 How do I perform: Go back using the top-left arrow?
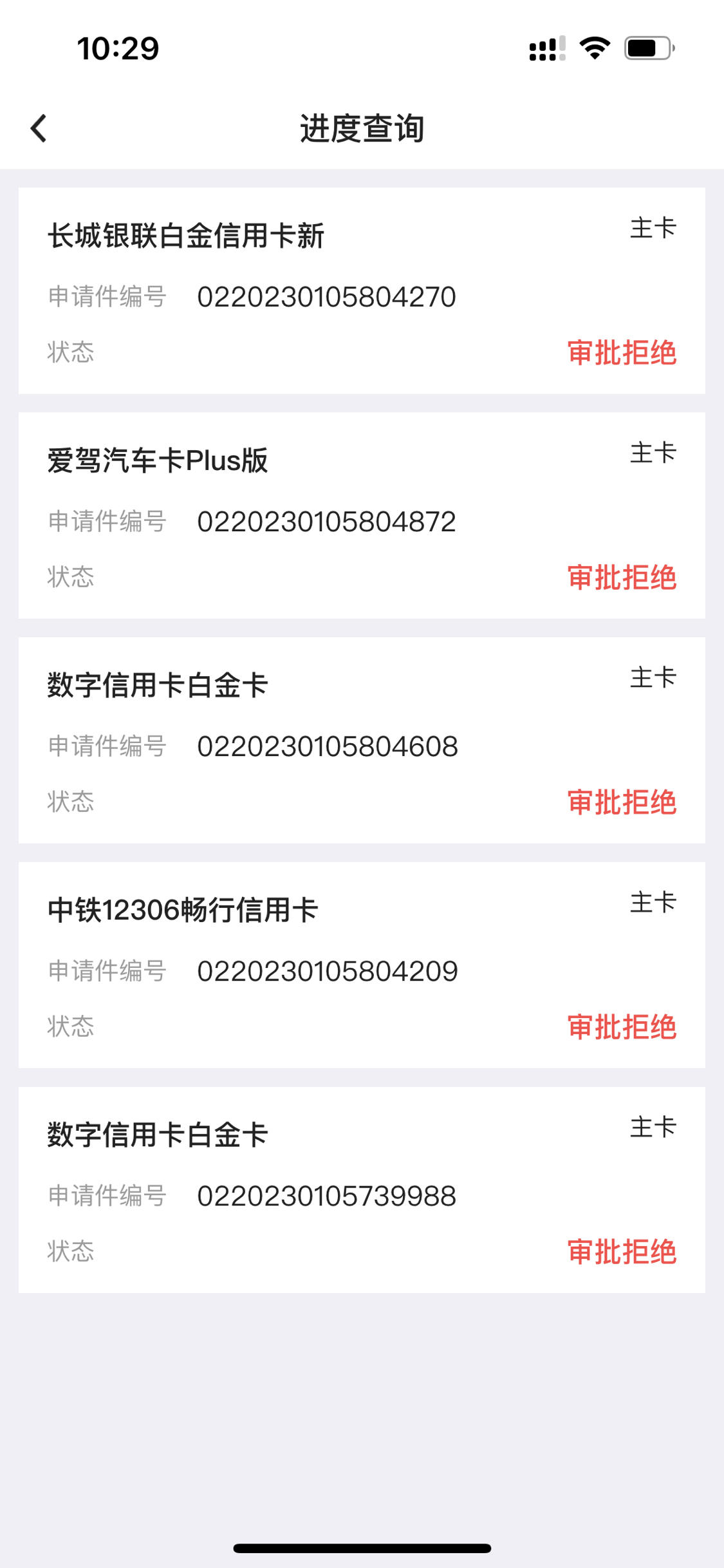(x=39, y=128)
